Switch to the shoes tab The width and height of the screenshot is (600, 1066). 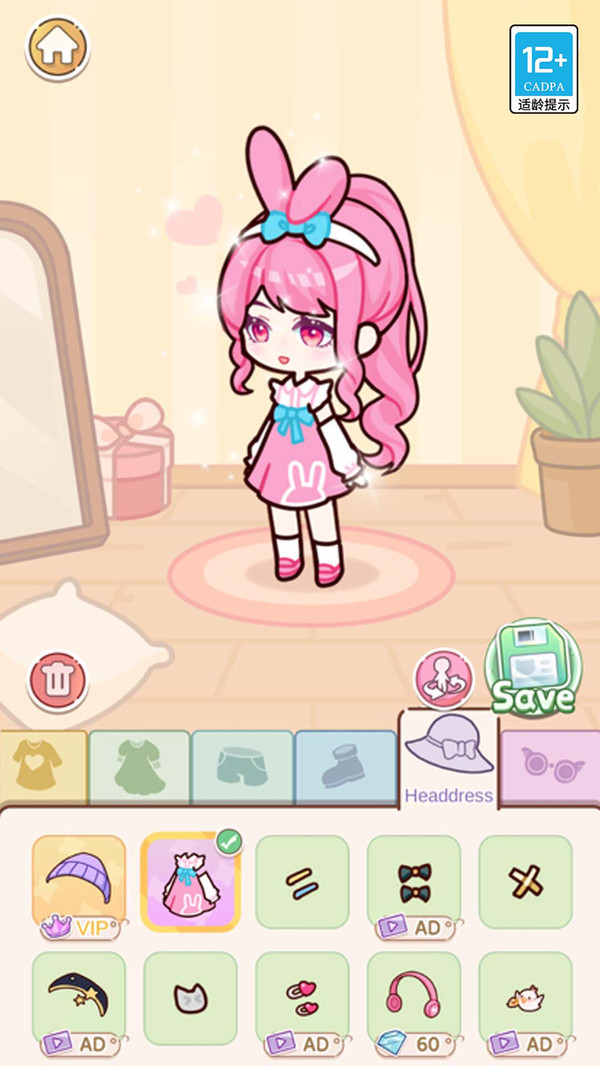[345, 767]
